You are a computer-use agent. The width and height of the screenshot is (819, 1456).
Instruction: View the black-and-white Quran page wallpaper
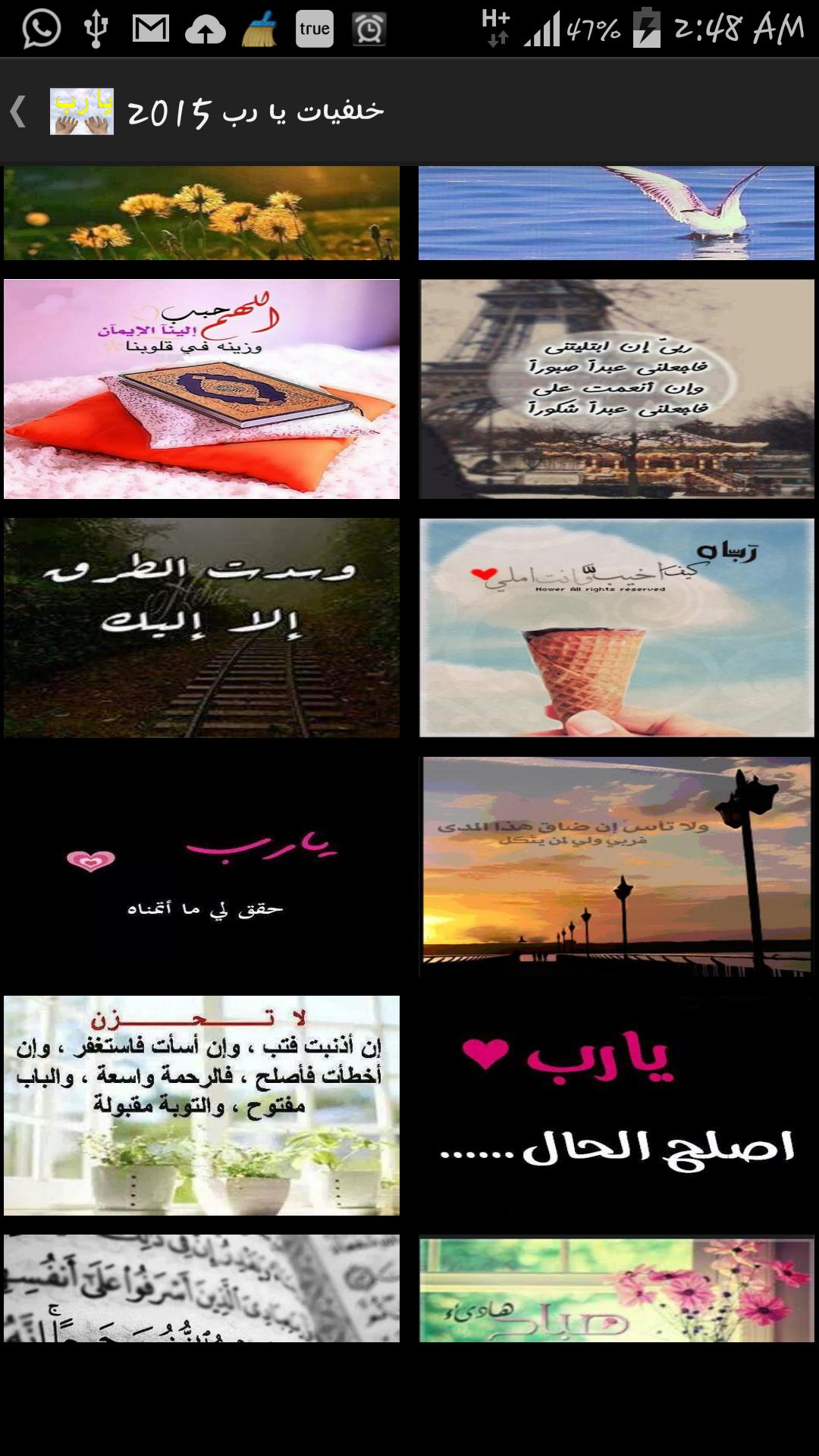[x=202, y=1288]
